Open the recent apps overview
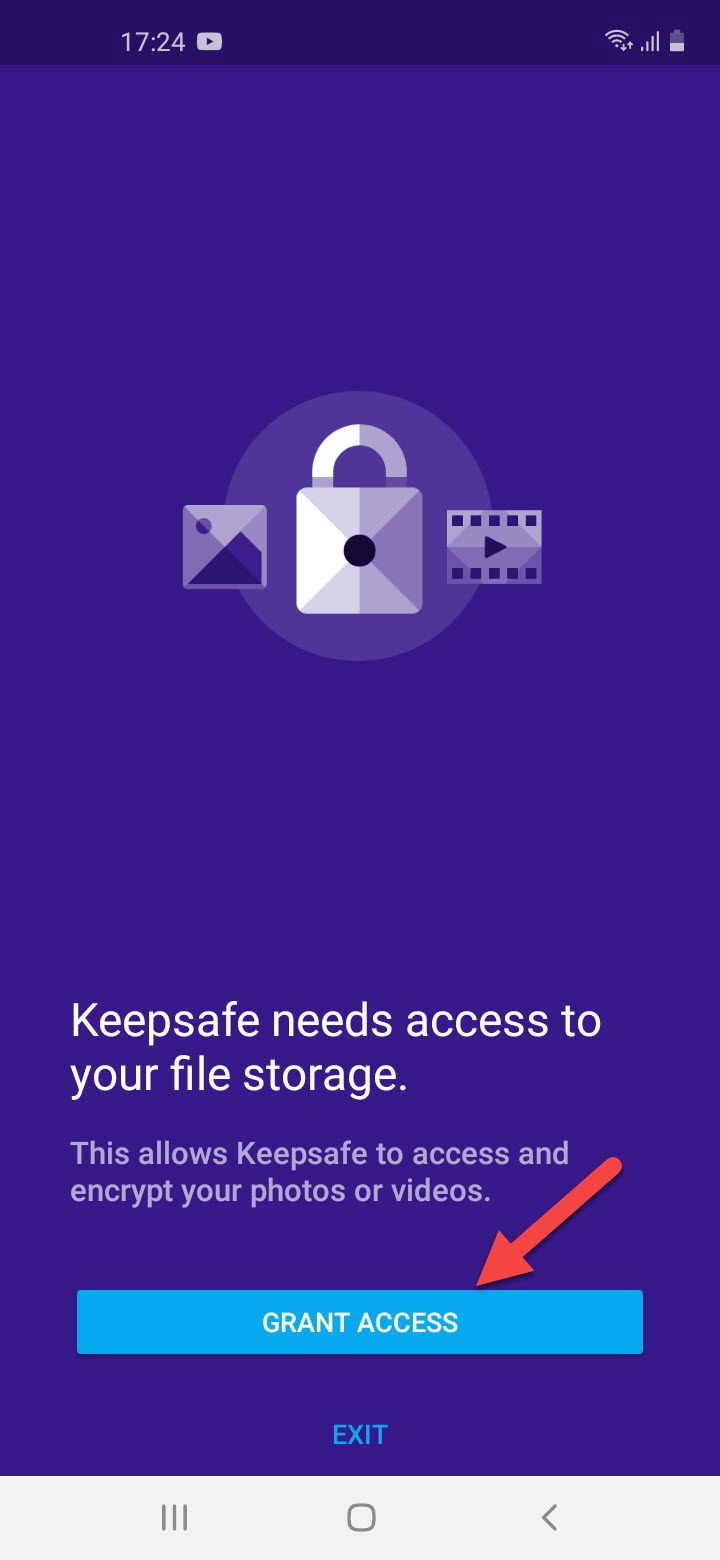The image size is (720, 1560). pyautogui.click(x=175, y=1517)
